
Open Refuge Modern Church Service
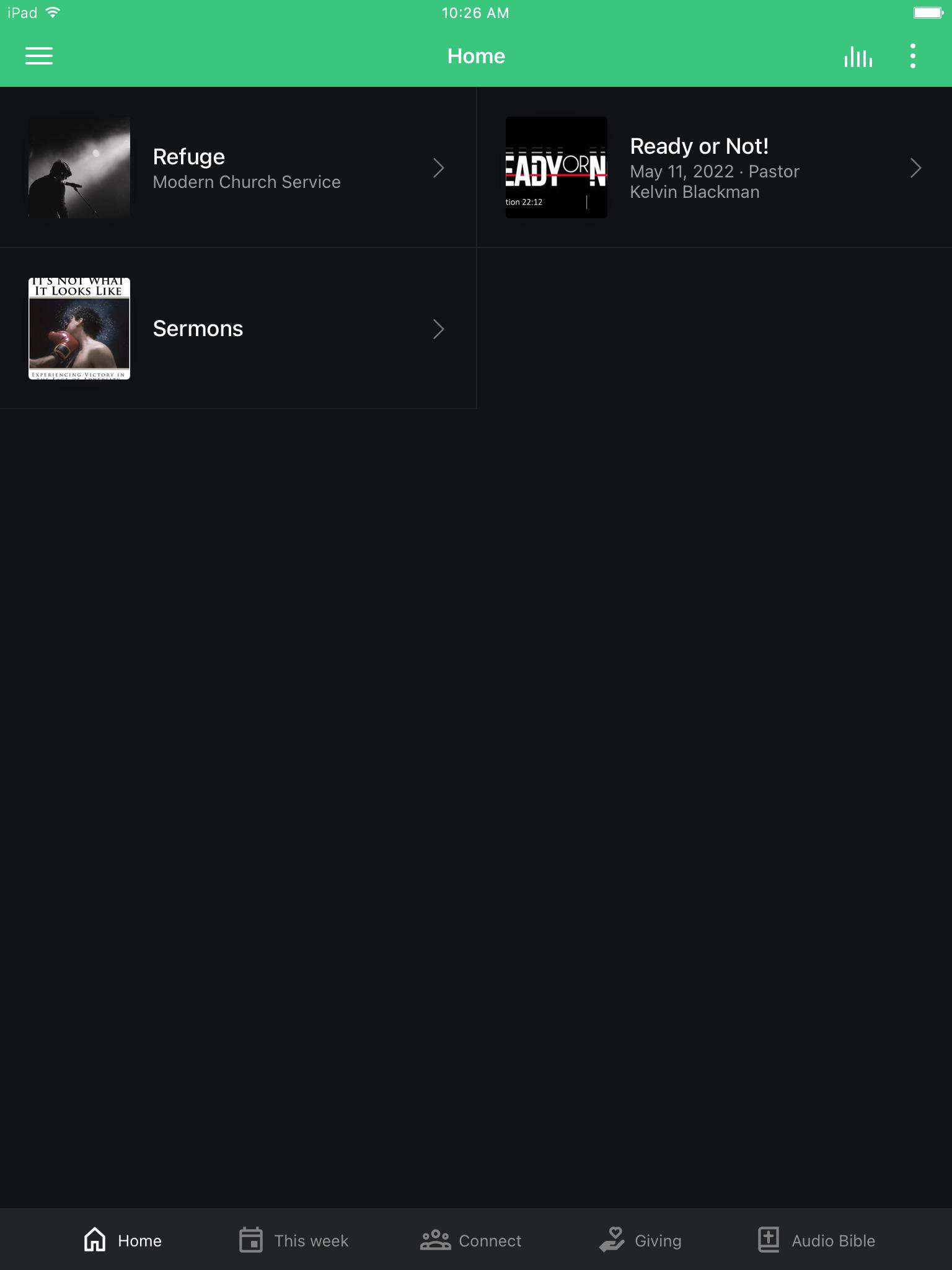238,167
